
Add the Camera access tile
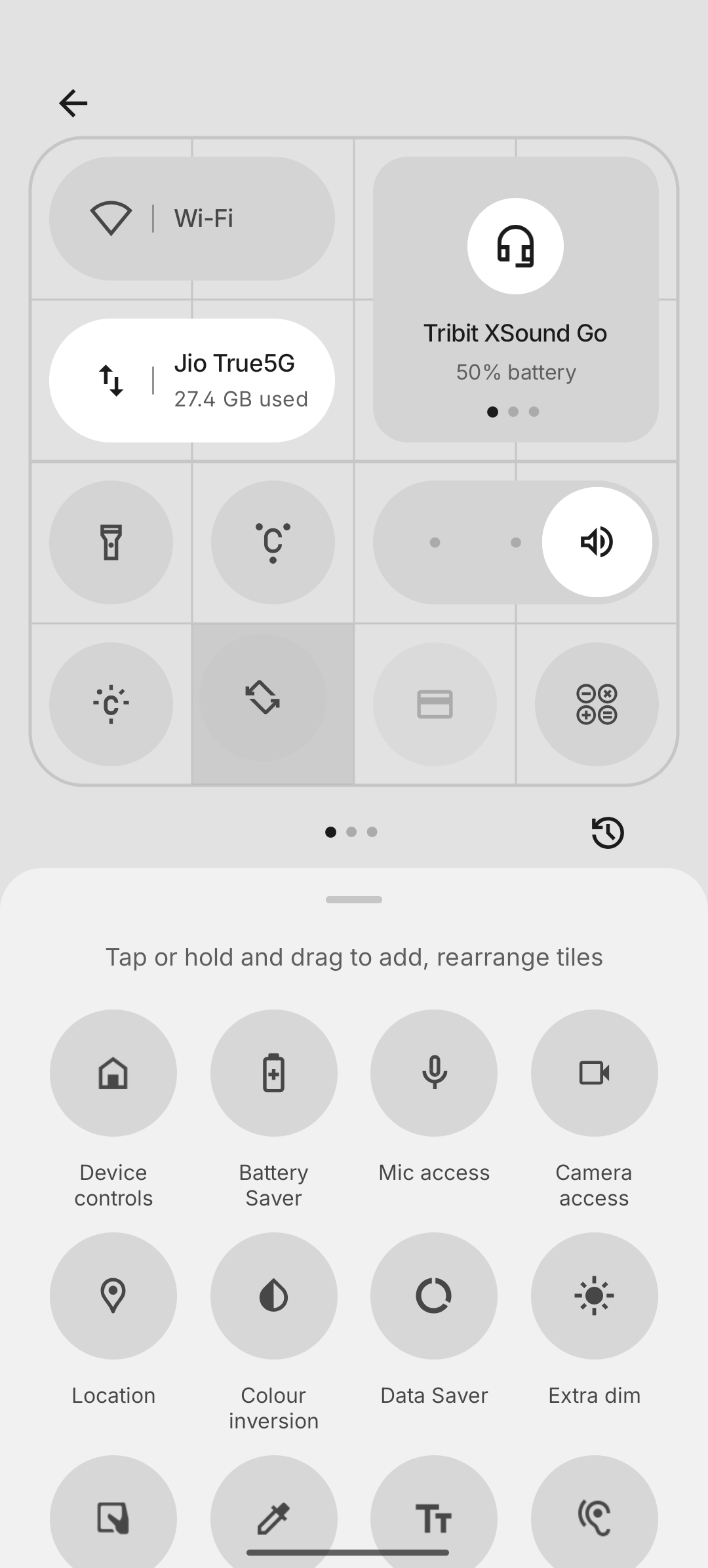click(594, 1073)
